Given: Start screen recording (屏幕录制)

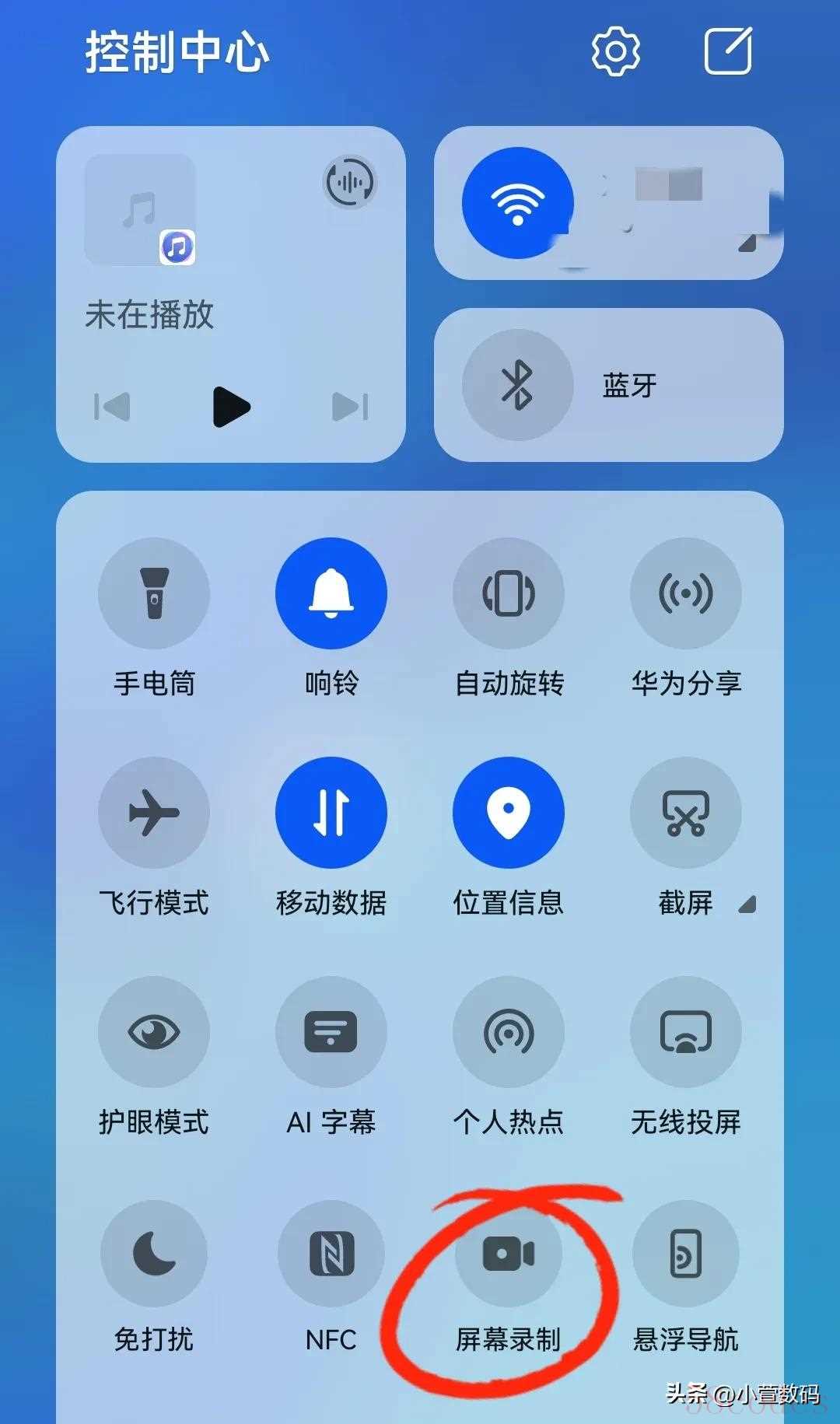Looking at the screenshot, I should pyautogui.click(x=509, y=1254).
